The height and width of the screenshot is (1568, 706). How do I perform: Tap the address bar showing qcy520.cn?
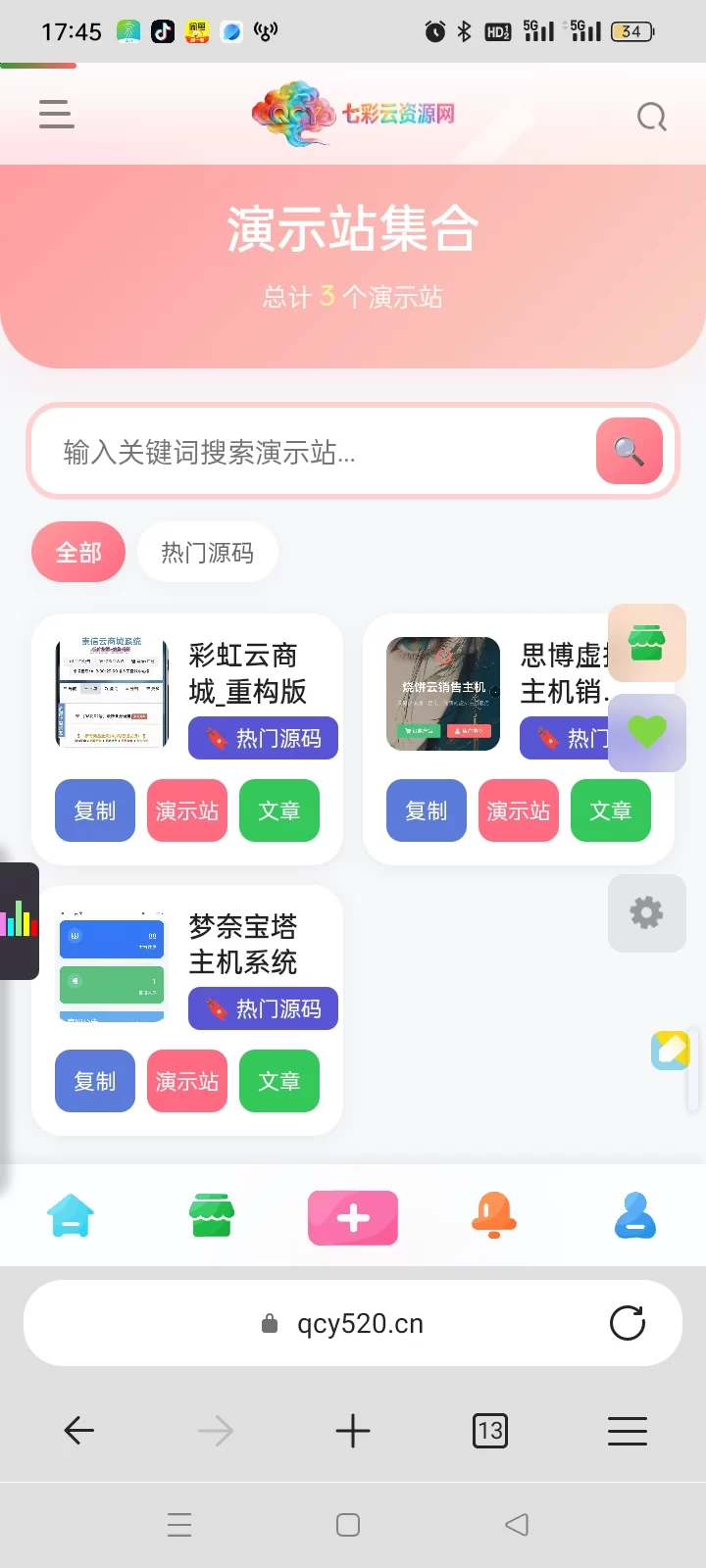click(x=353, y=1323)
